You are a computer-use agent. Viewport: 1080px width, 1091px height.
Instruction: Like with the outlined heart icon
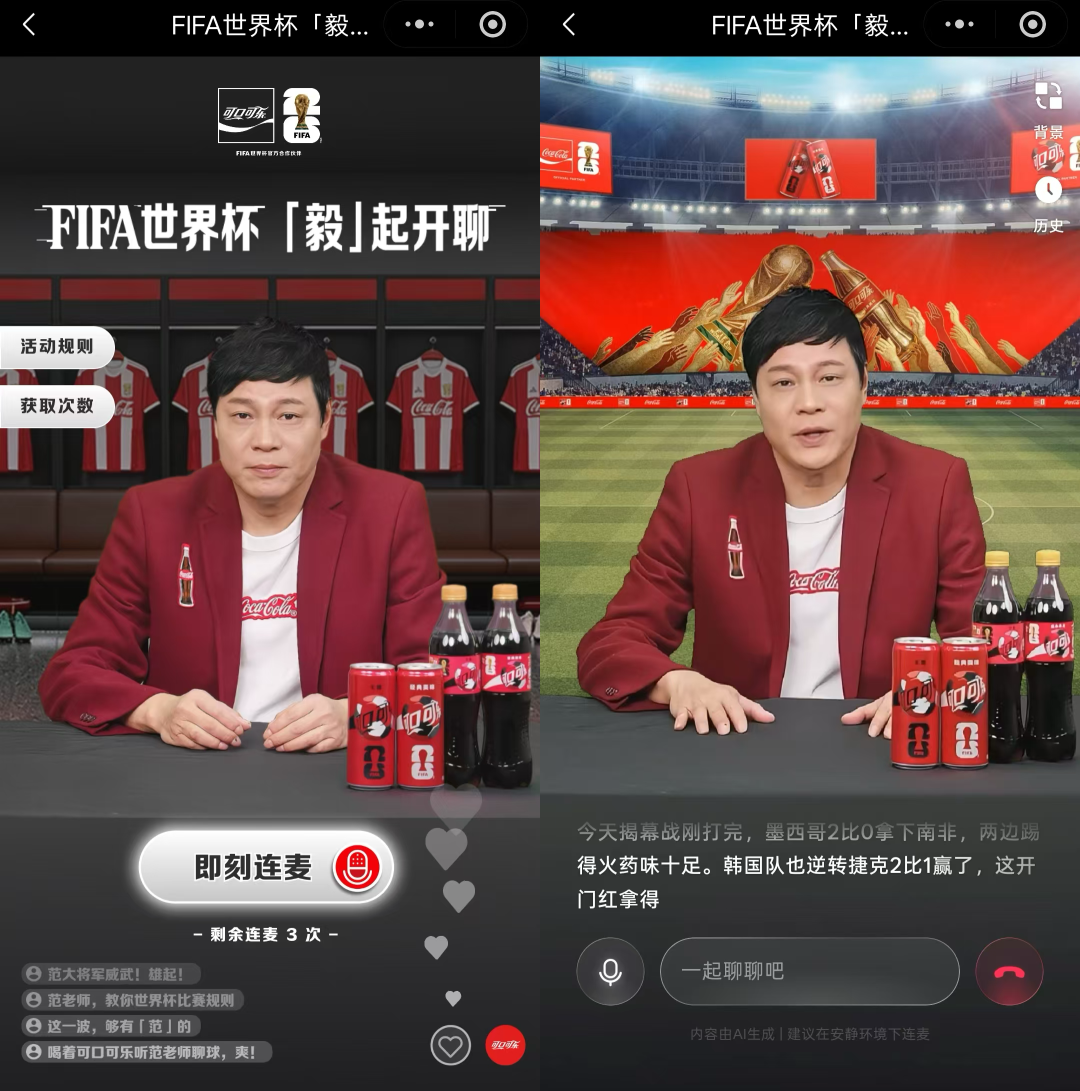450,1045
